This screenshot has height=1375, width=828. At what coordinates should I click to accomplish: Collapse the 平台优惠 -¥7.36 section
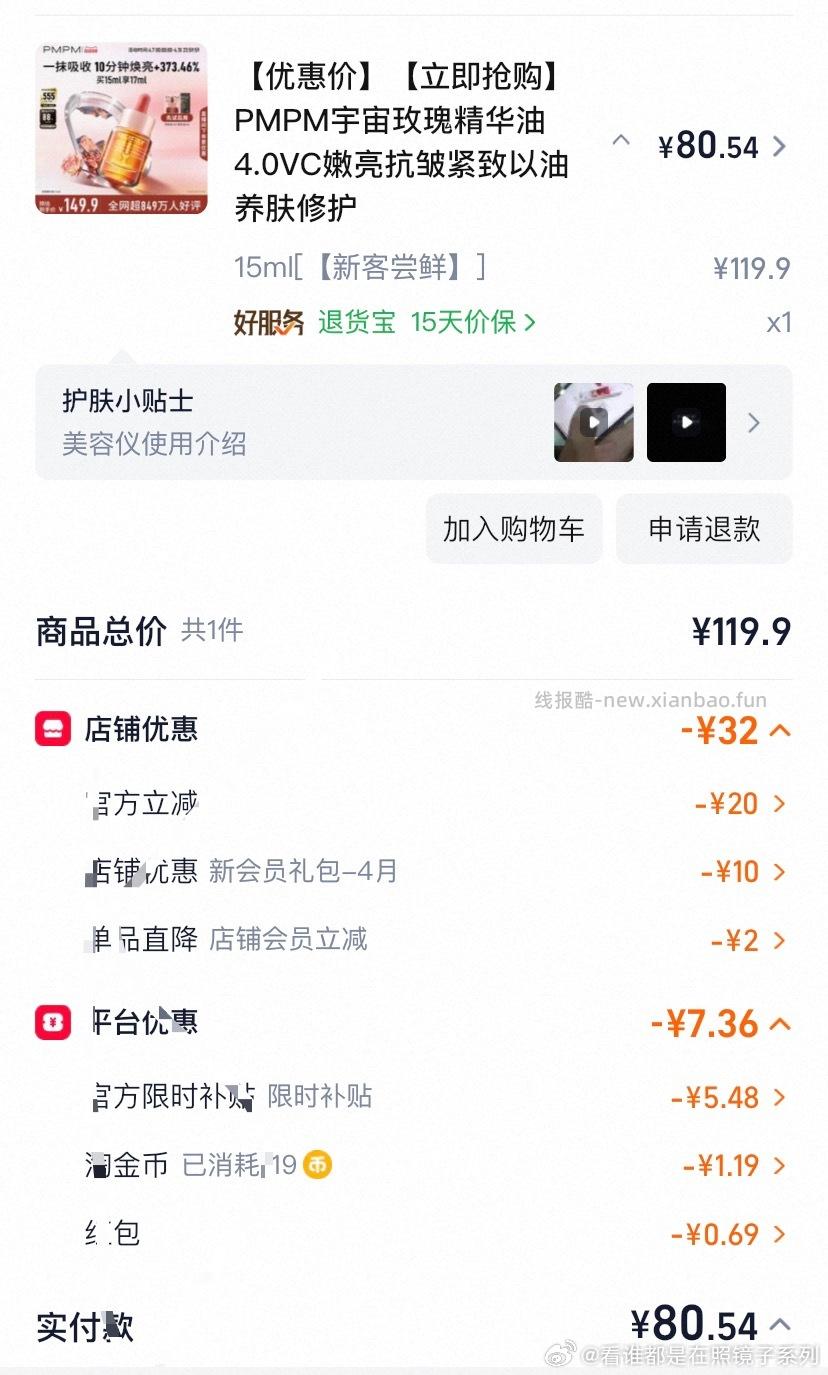click(x=780, y=1023)
